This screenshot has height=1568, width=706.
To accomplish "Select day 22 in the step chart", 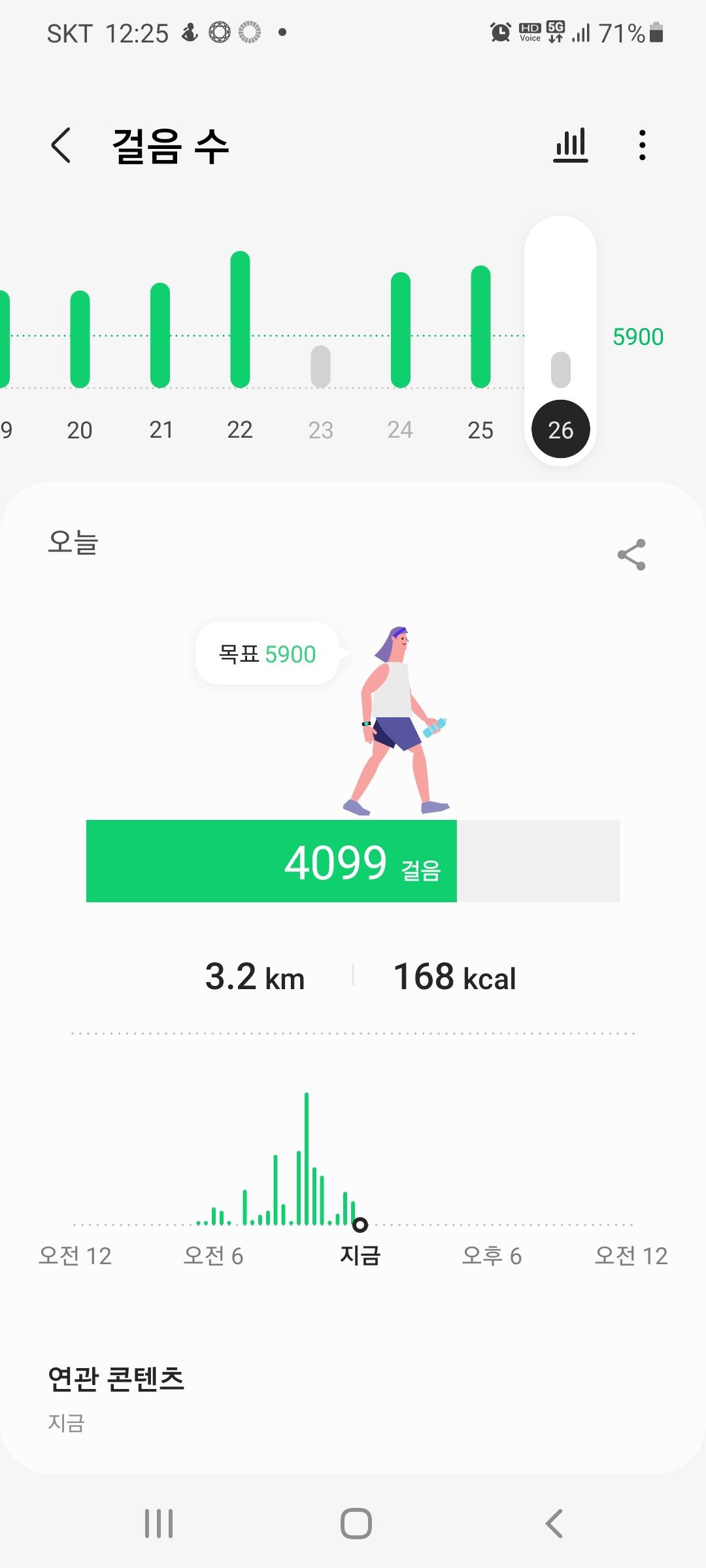I will pos(240,429).
